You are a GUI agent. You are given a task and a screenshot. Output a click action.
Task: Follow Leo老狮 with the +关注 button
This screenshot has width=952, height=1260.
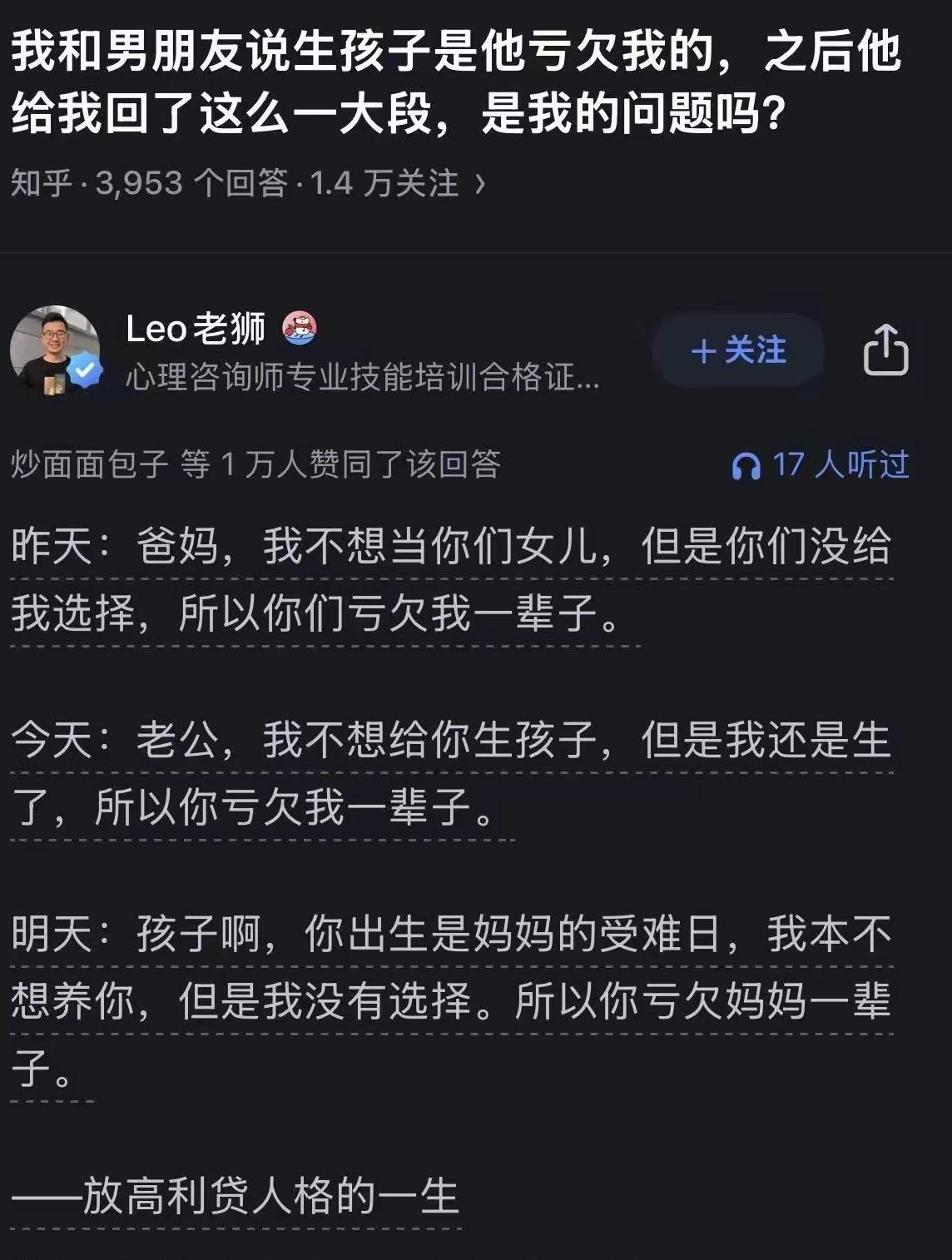point(740,352)
